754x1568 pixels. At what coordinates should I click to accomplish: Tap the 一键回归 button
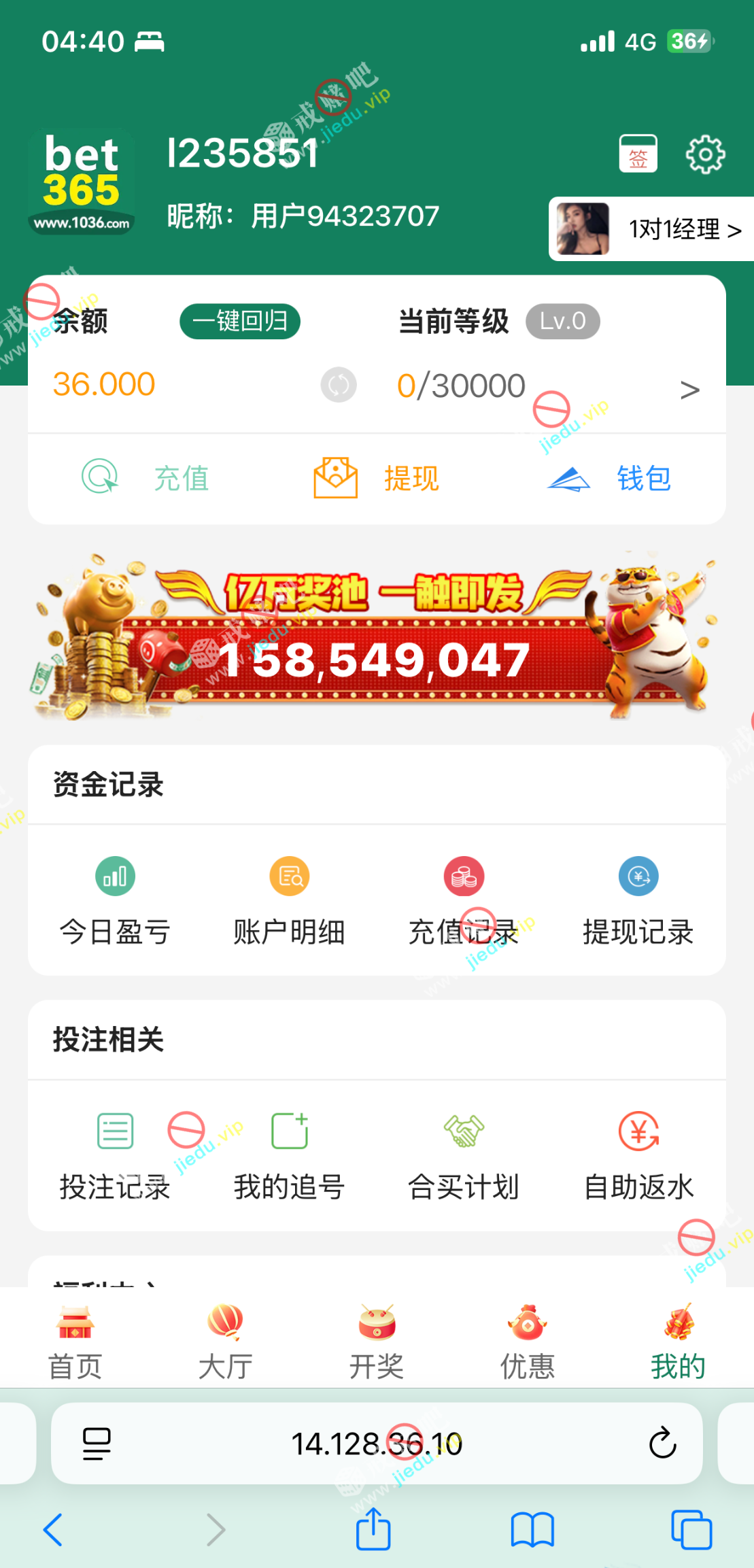[x=240, y=321]
